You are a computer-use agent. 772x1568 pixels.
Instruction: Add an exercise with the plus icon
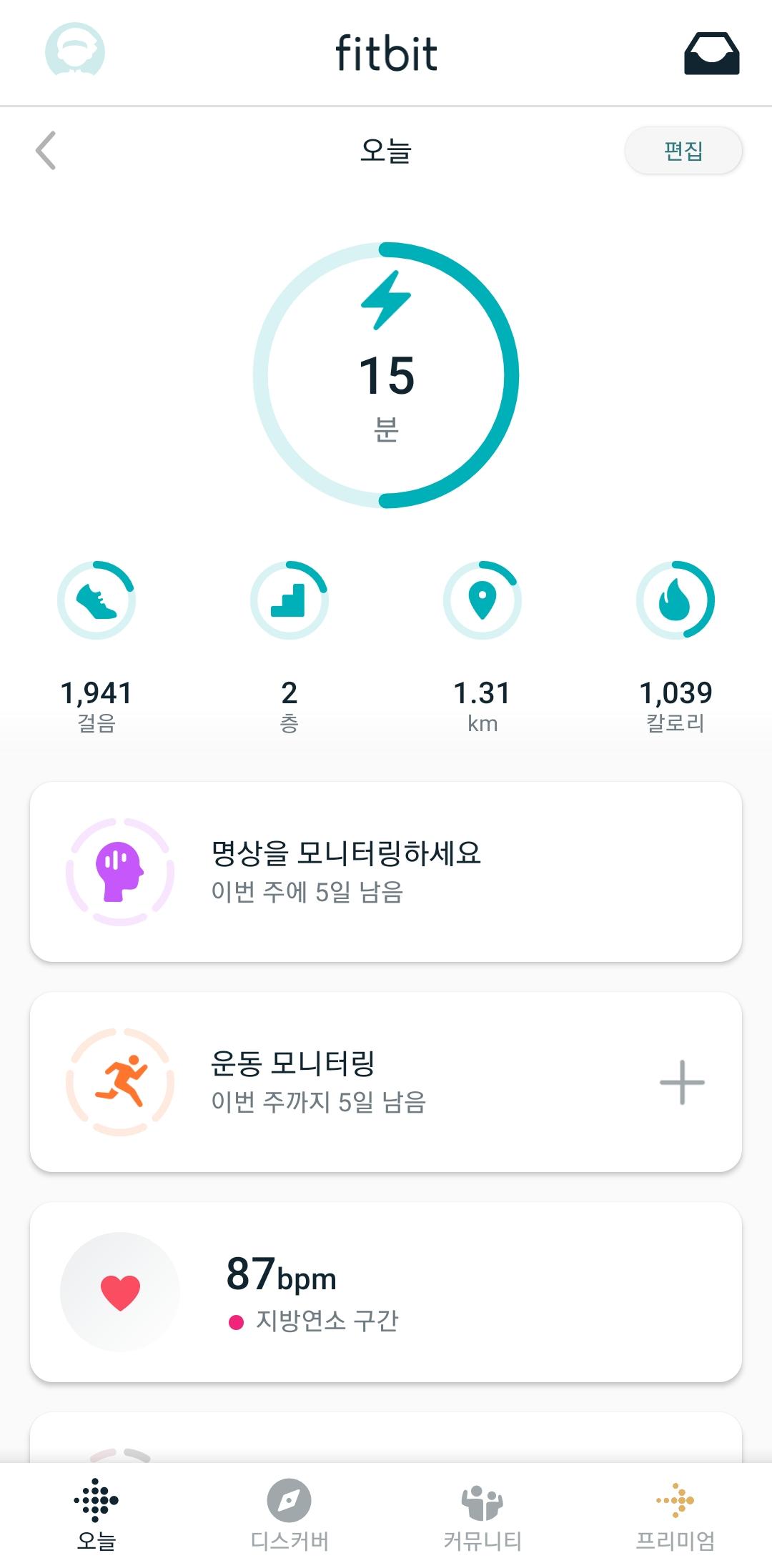(x=682, y=1082)
